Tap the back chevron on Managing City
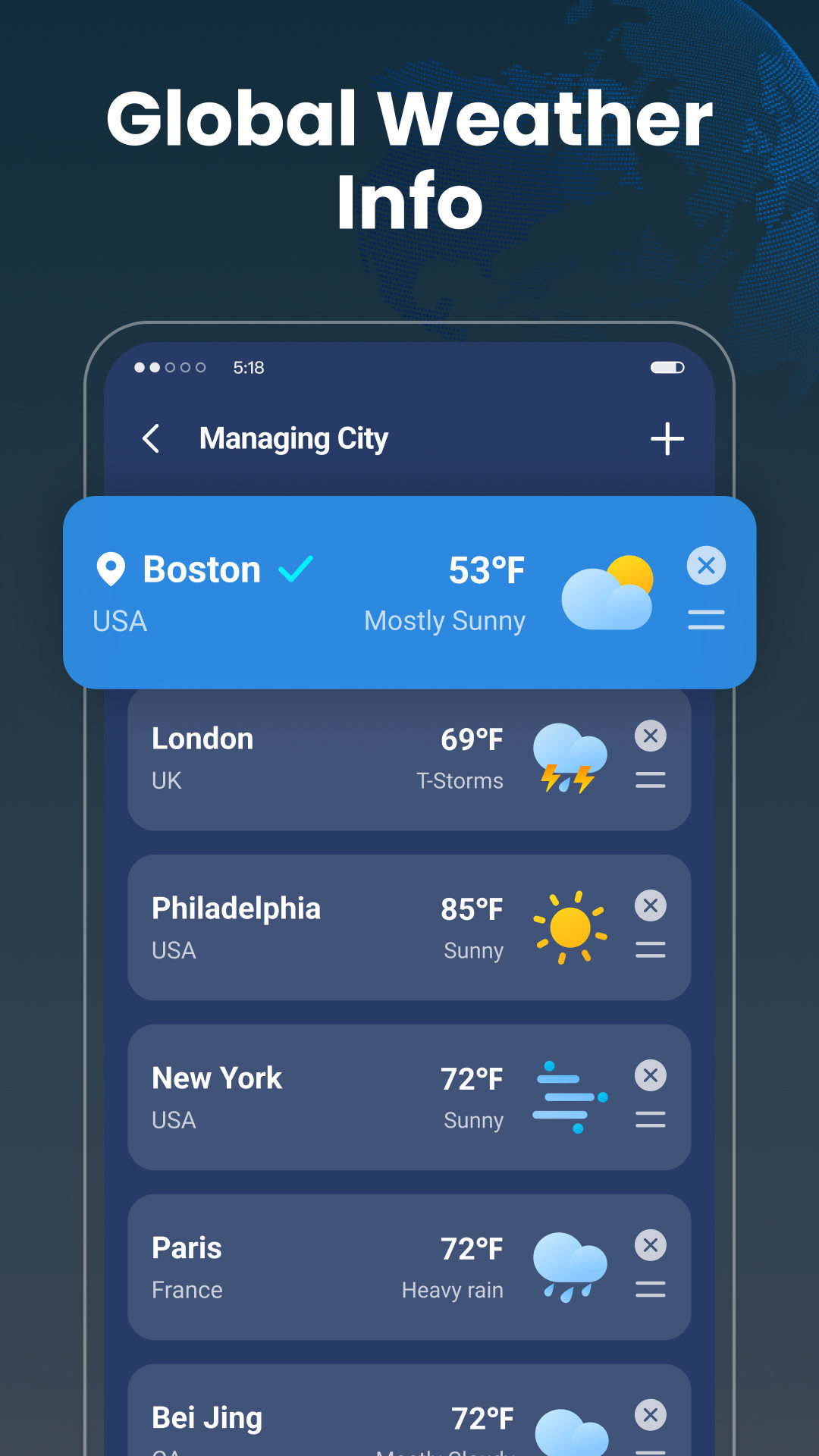The image size is (819, 1456). [150, 438]
